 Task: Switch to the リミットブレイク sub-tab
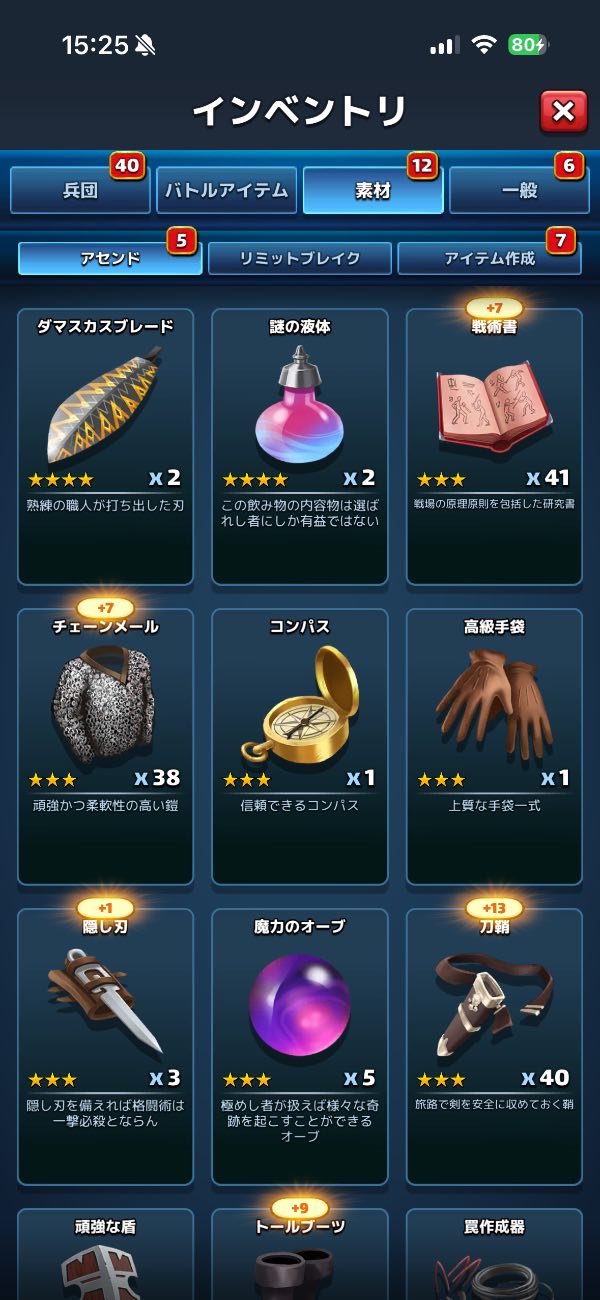point(299,258)
